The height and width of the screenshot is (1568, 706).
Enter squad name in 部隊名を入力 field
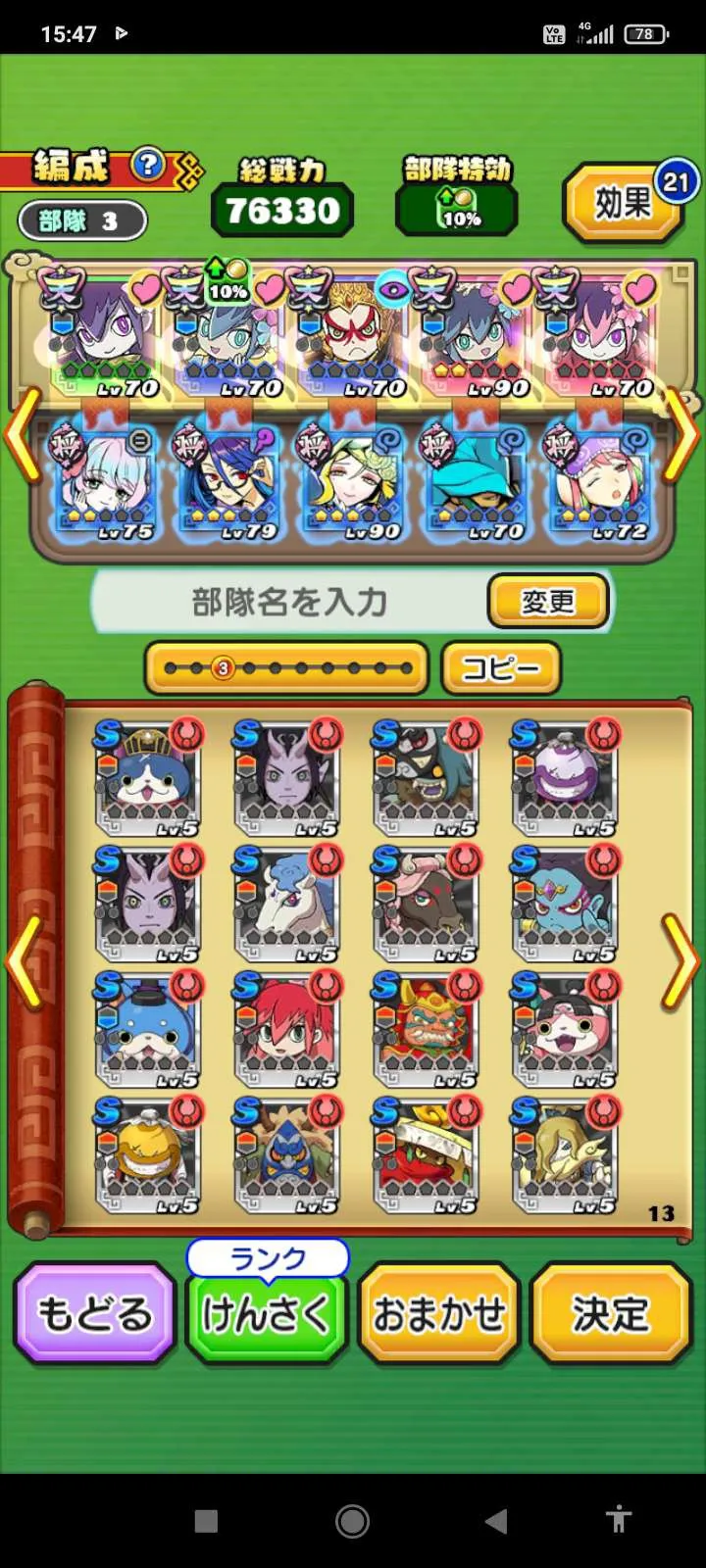pos(289,602)
